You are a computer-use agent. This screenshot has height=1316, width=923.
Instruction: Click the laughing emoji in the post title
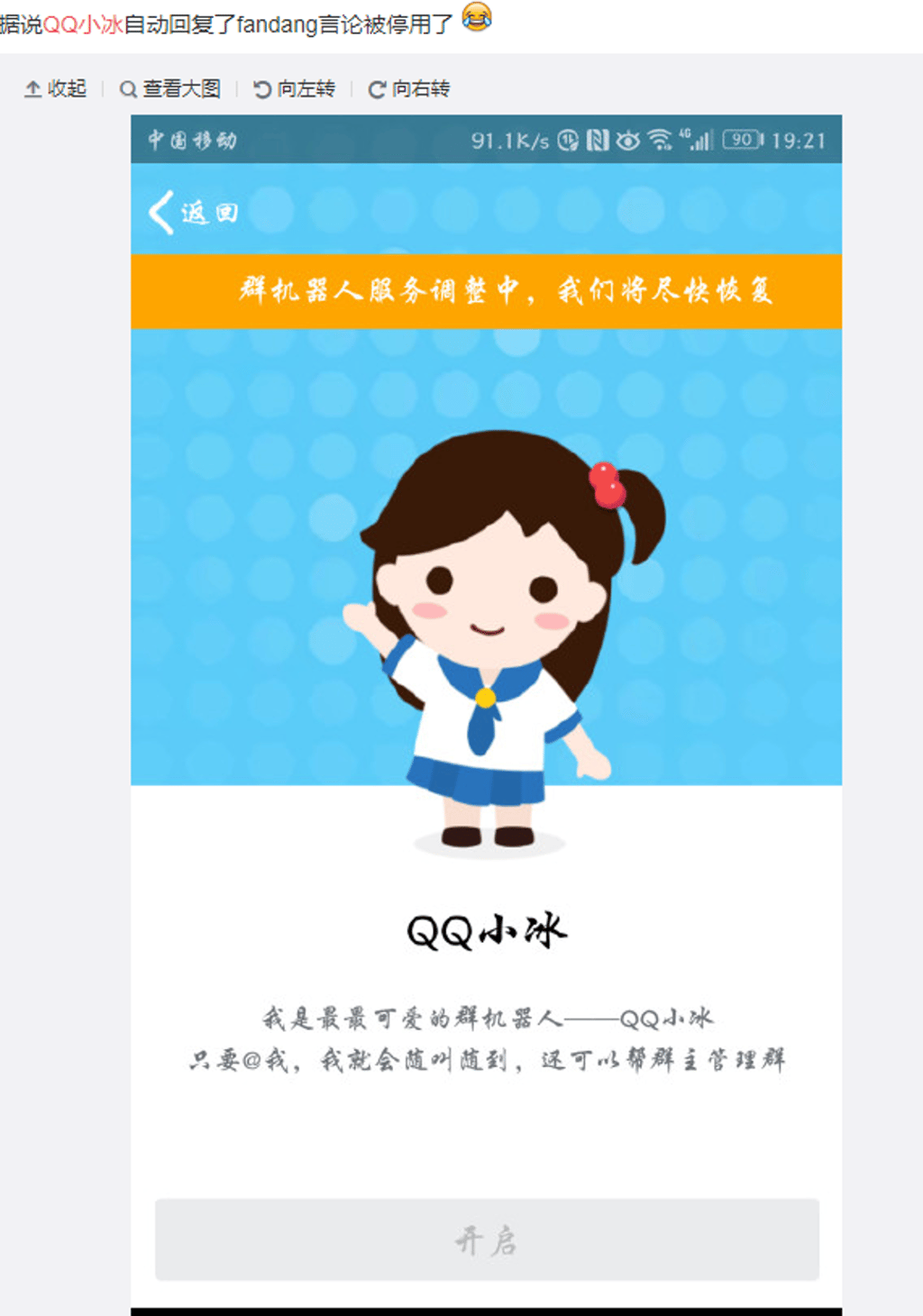475,19
